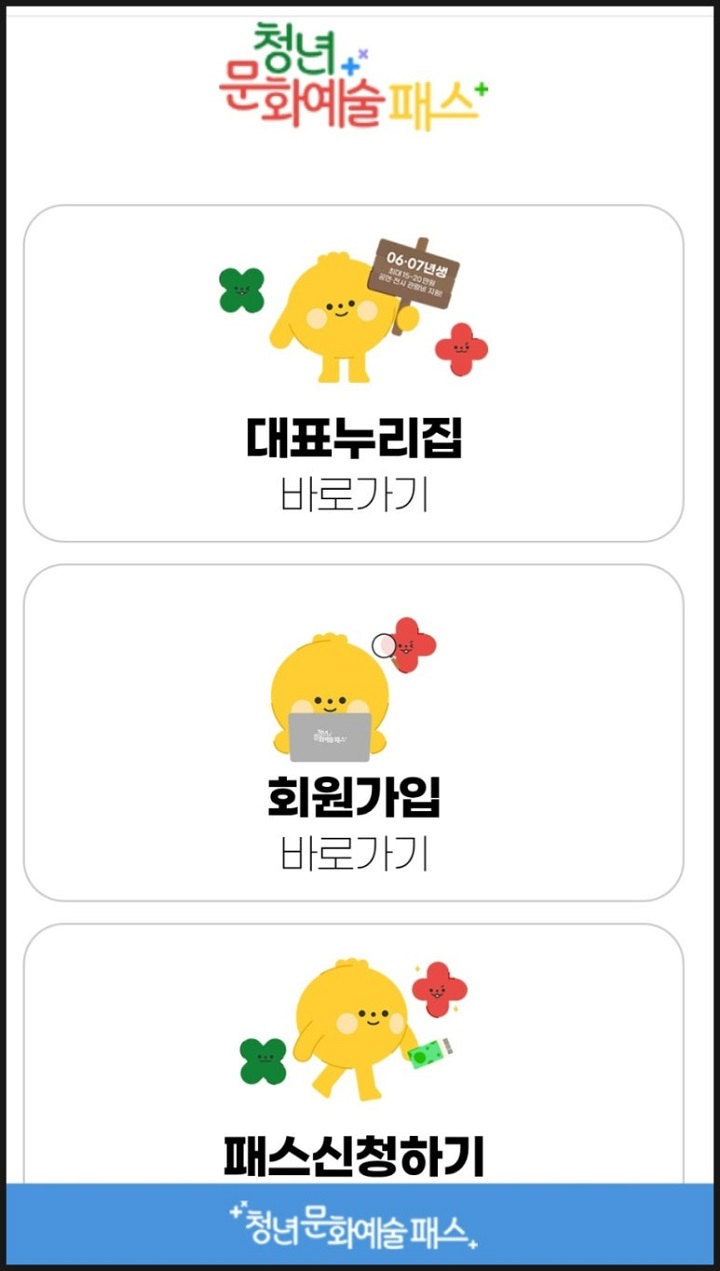720x1271 pixels.
Task: Click the 06·07년생 wooden sign
Action: [x=415, y=270]
